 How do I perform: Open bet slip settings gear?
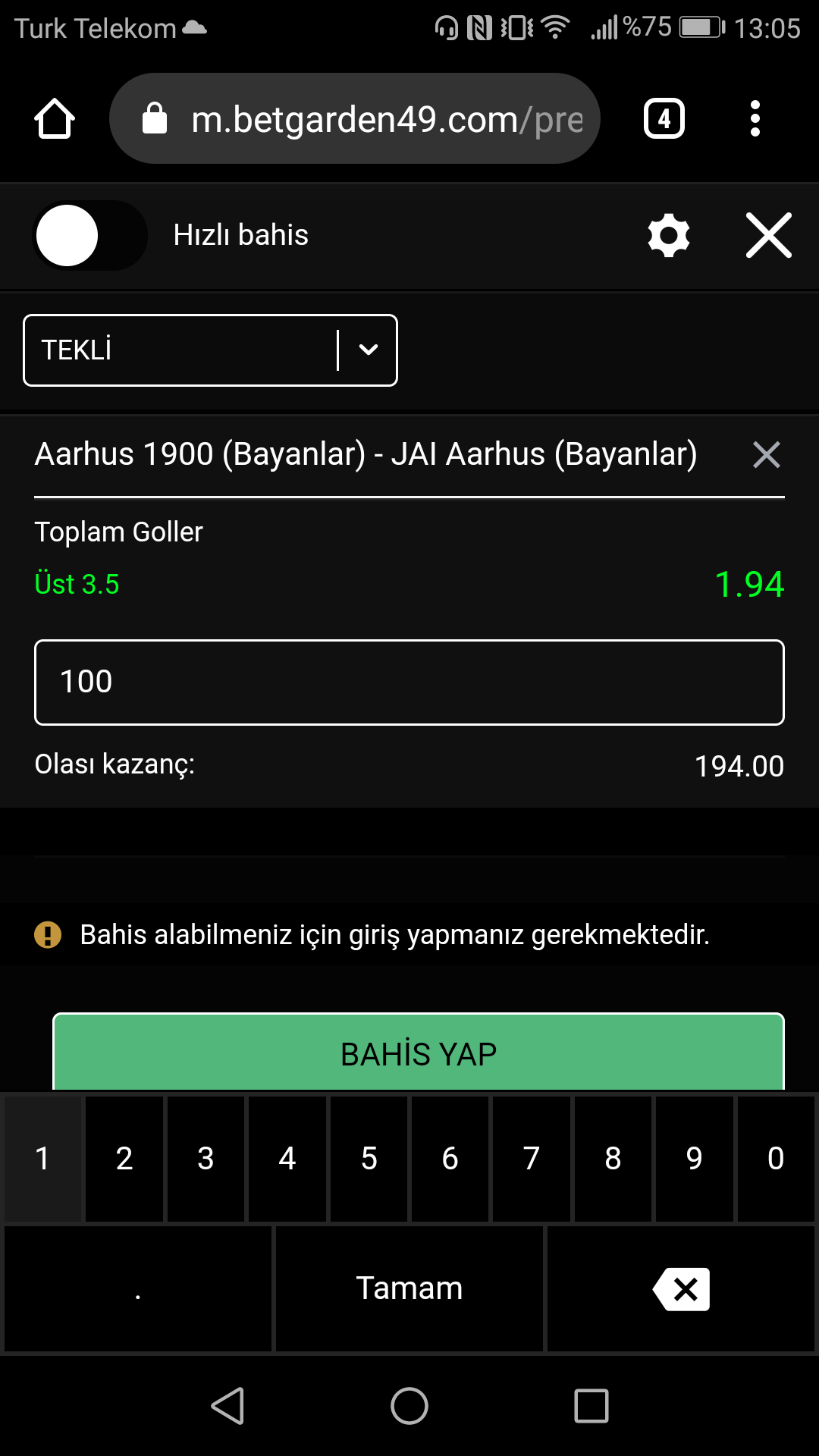pyautogui.click(x=669, y=235)
